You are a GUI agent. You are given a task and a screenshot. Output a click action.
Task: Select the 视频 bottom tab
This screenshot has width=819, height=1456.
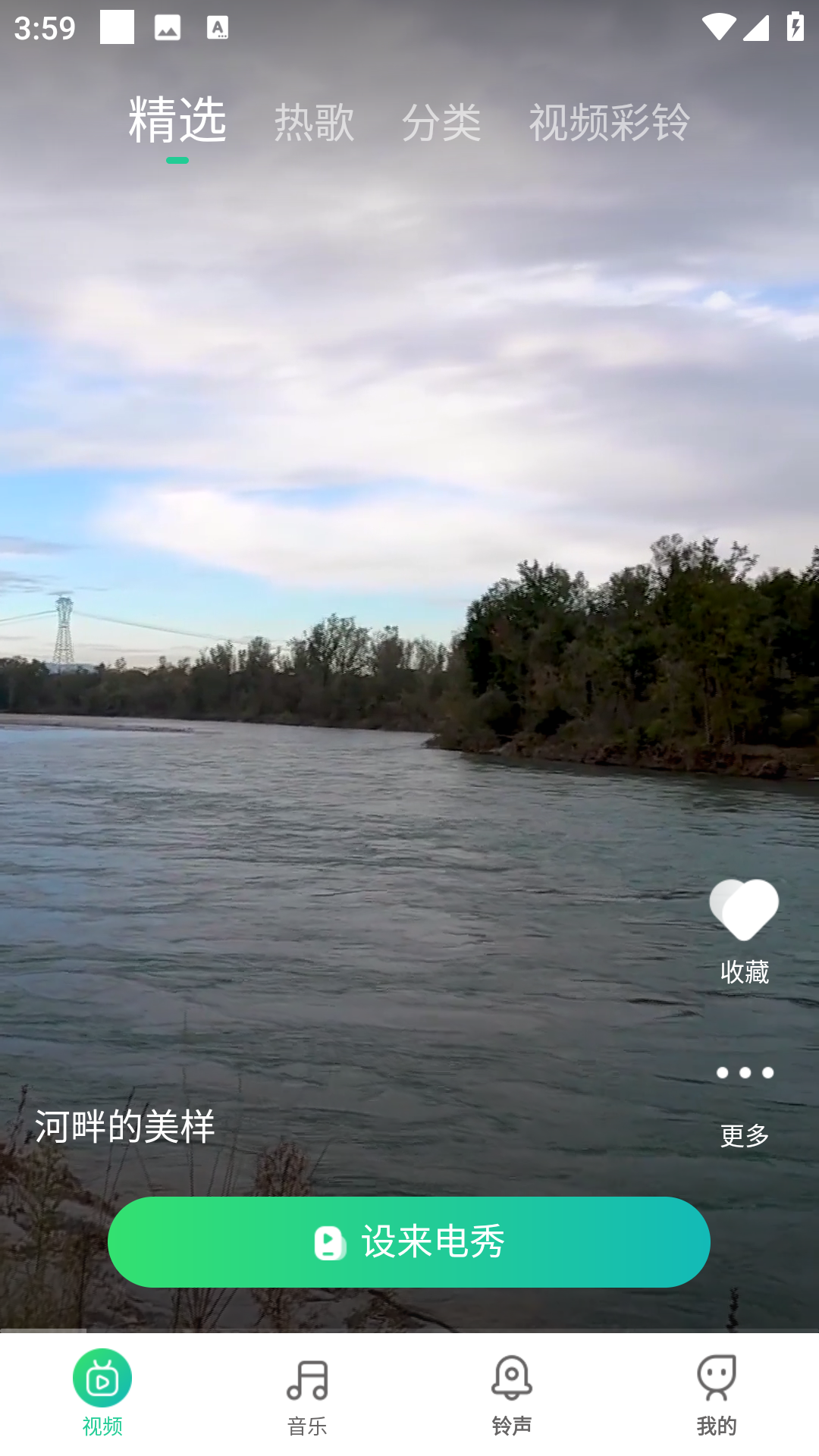click(102, 1394)
